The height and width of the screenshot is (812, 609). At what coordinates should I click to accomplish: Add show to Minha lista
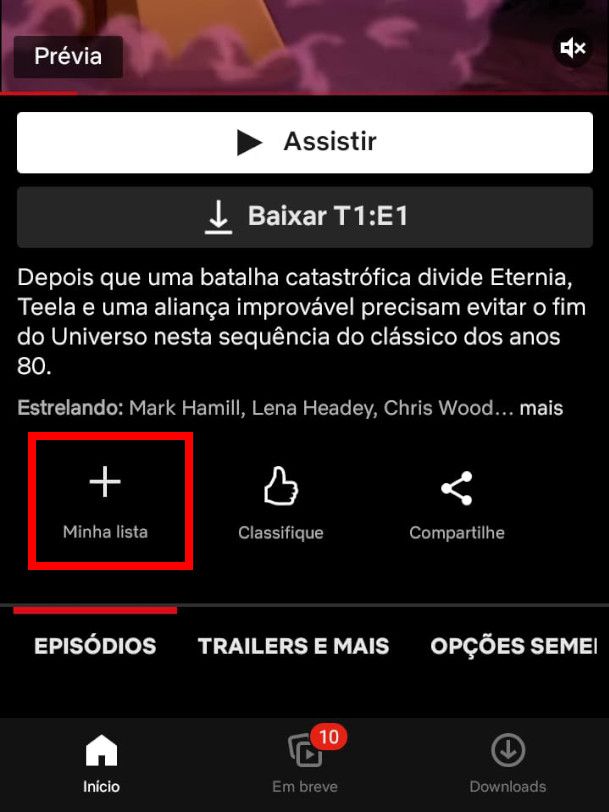coord(105,500)
